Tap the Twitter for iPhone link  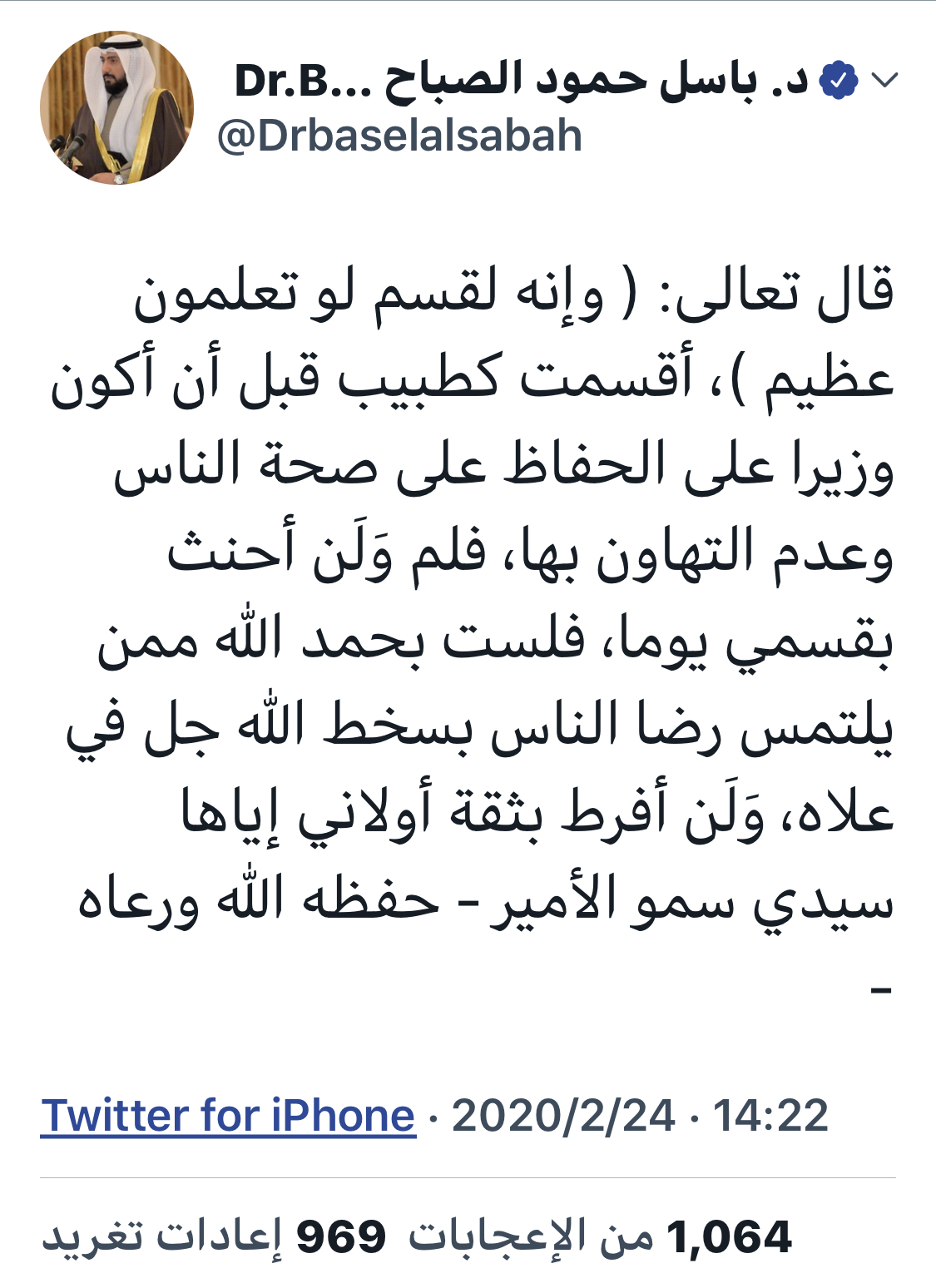pos(228,1116)
